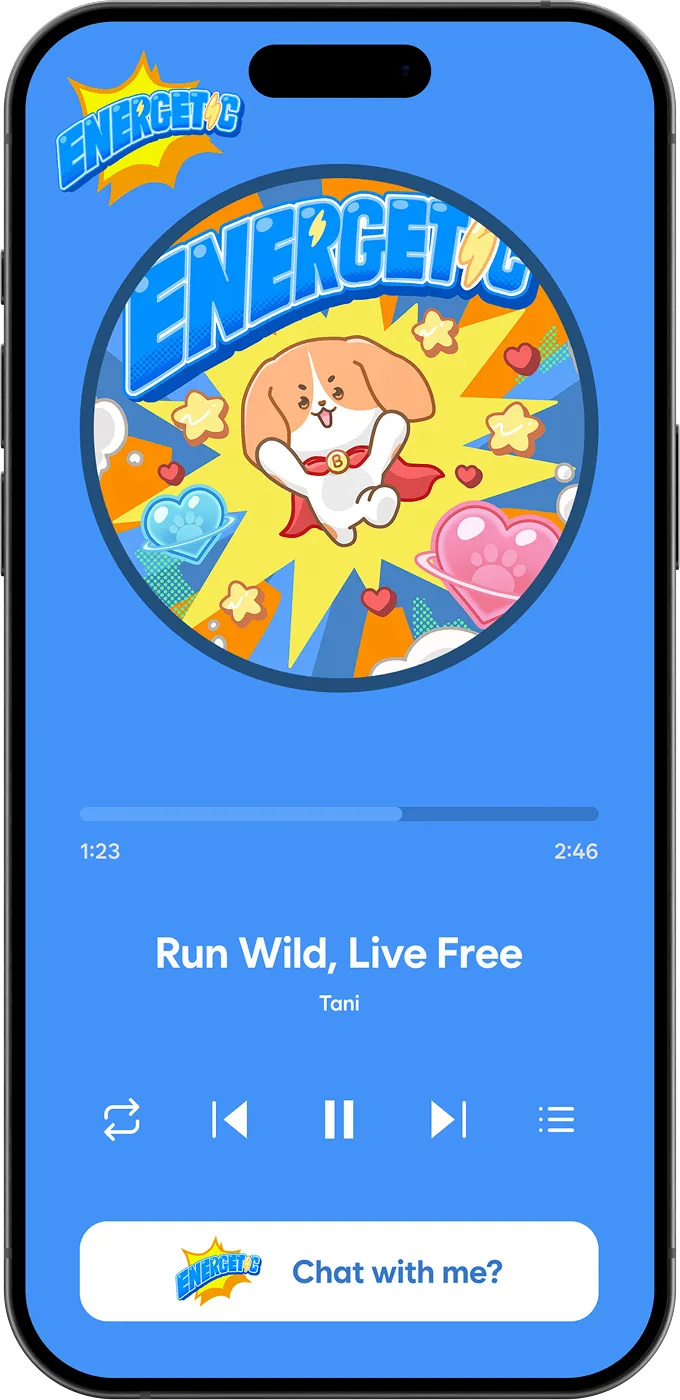Toggle the repeat icon
680x1400 pixels.
pyautogui.click(x=122, y=1119)
